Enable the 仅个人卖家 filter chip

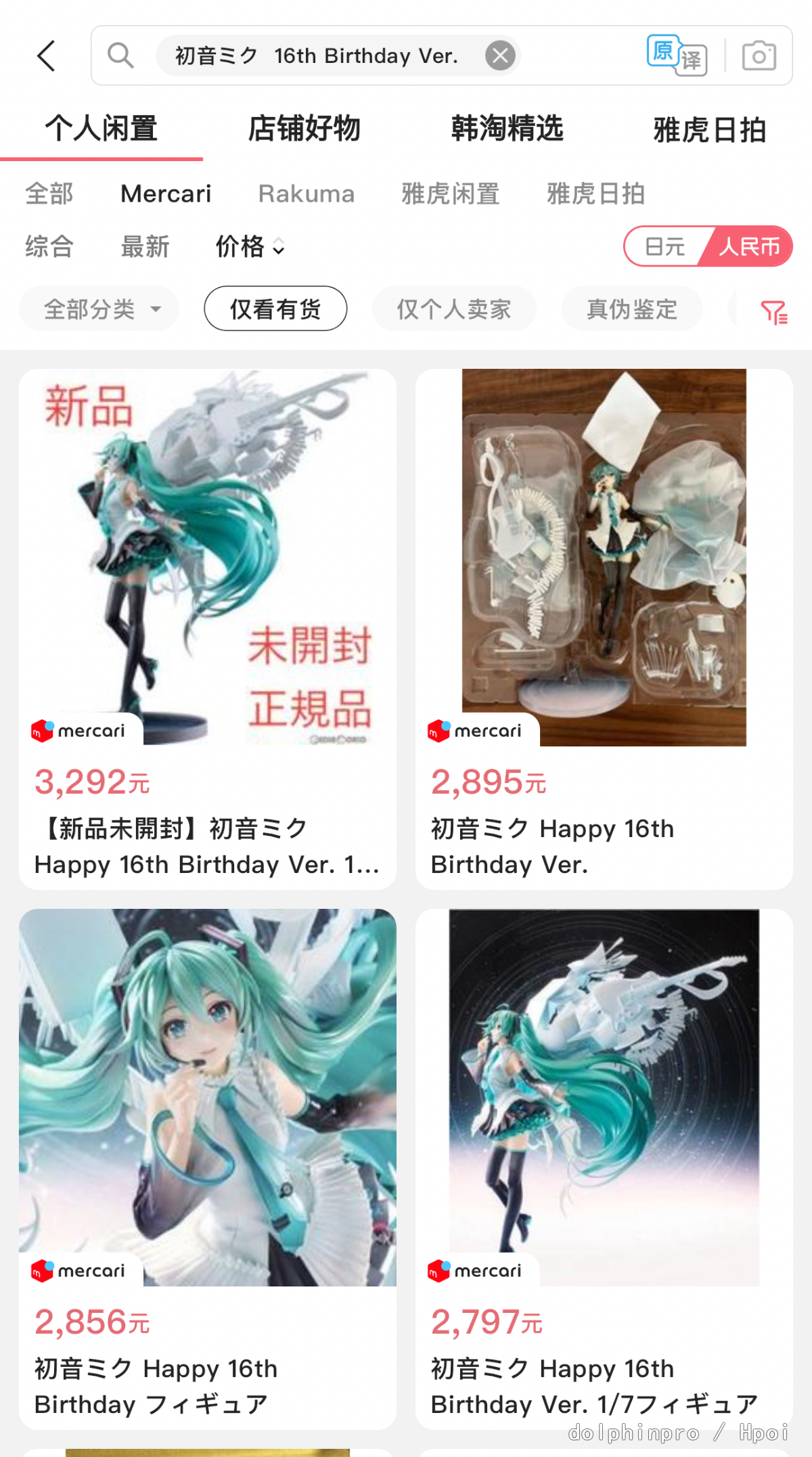(454, 309)
